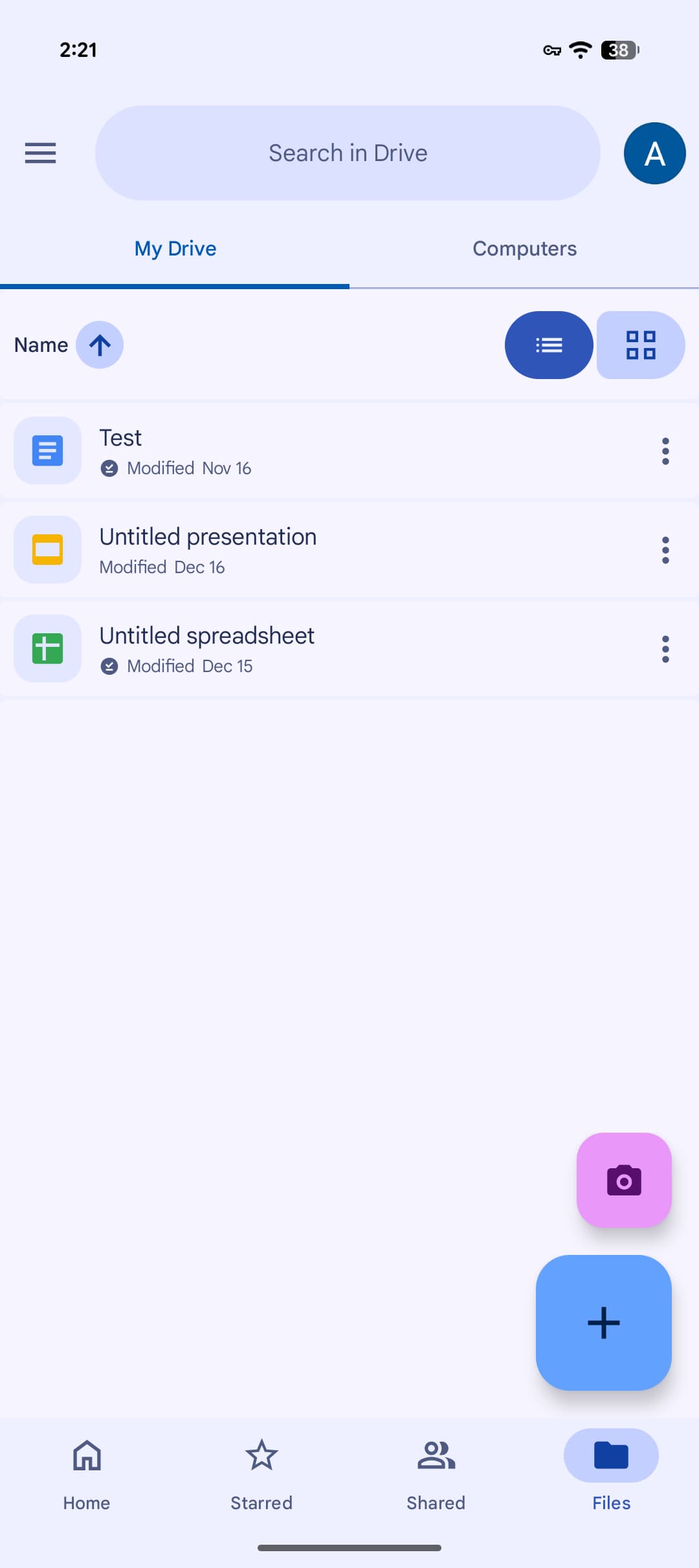Tap the Search in Drive field
699x1568 pixels.
348,153
